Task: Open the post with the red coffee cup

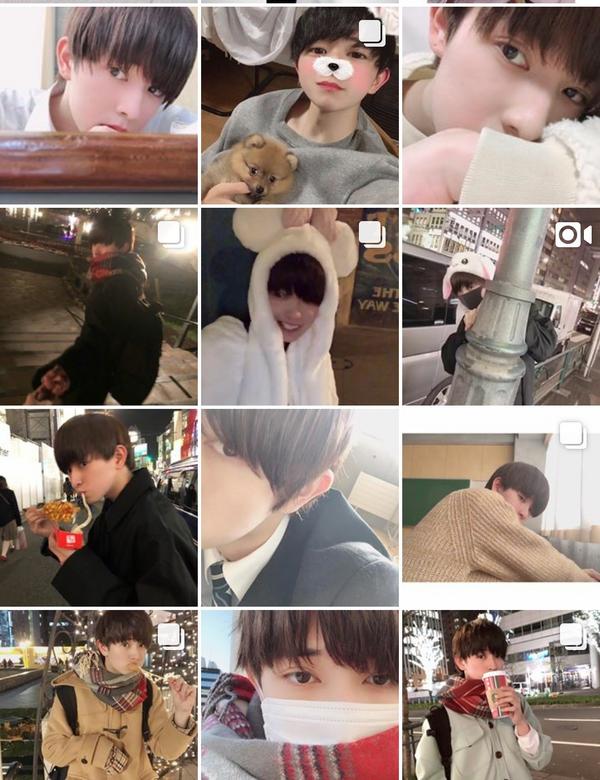Action: (501, 695)
